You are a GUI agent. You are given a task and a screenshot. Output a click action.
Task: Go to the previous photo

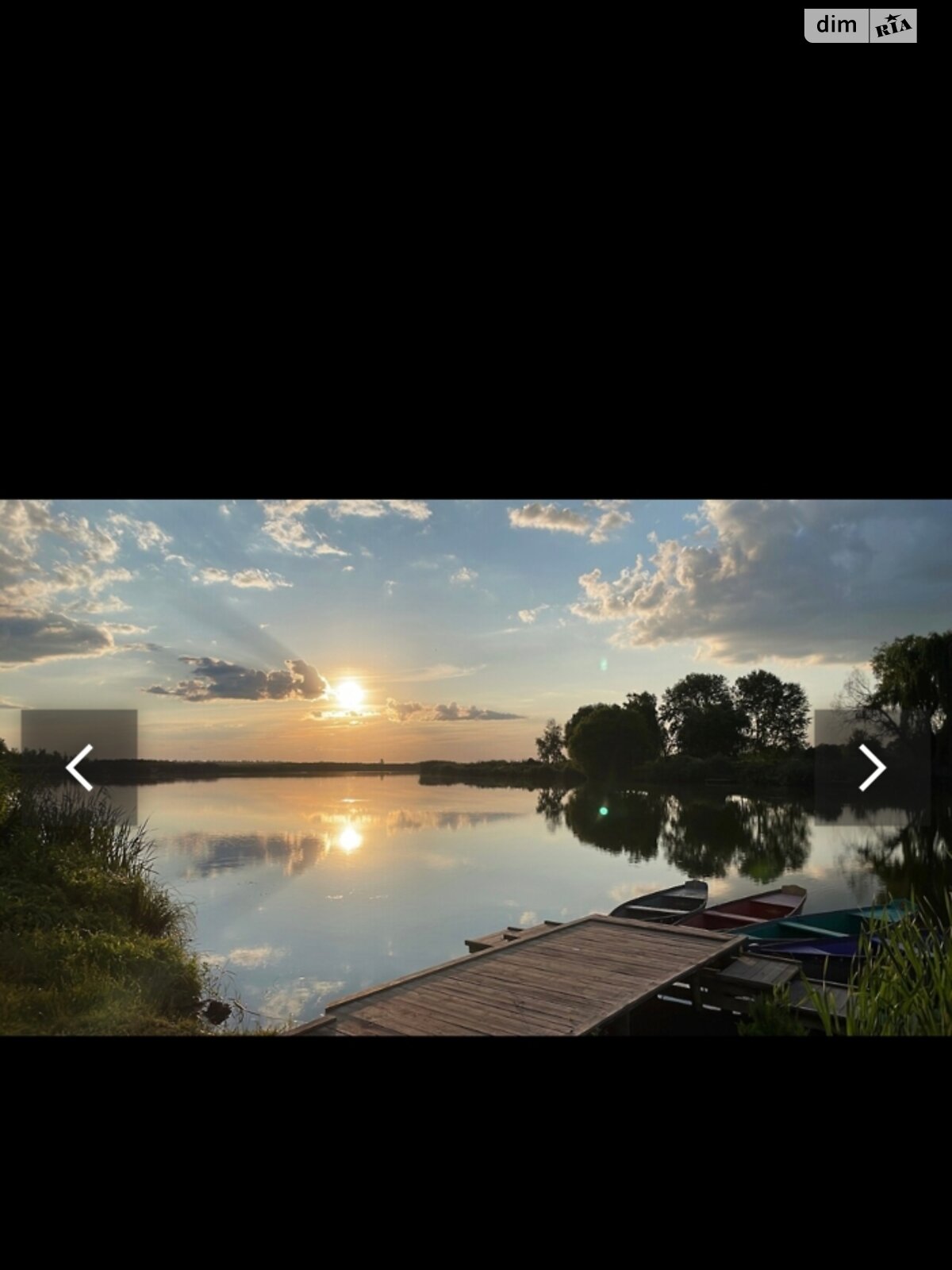[79, 767]
